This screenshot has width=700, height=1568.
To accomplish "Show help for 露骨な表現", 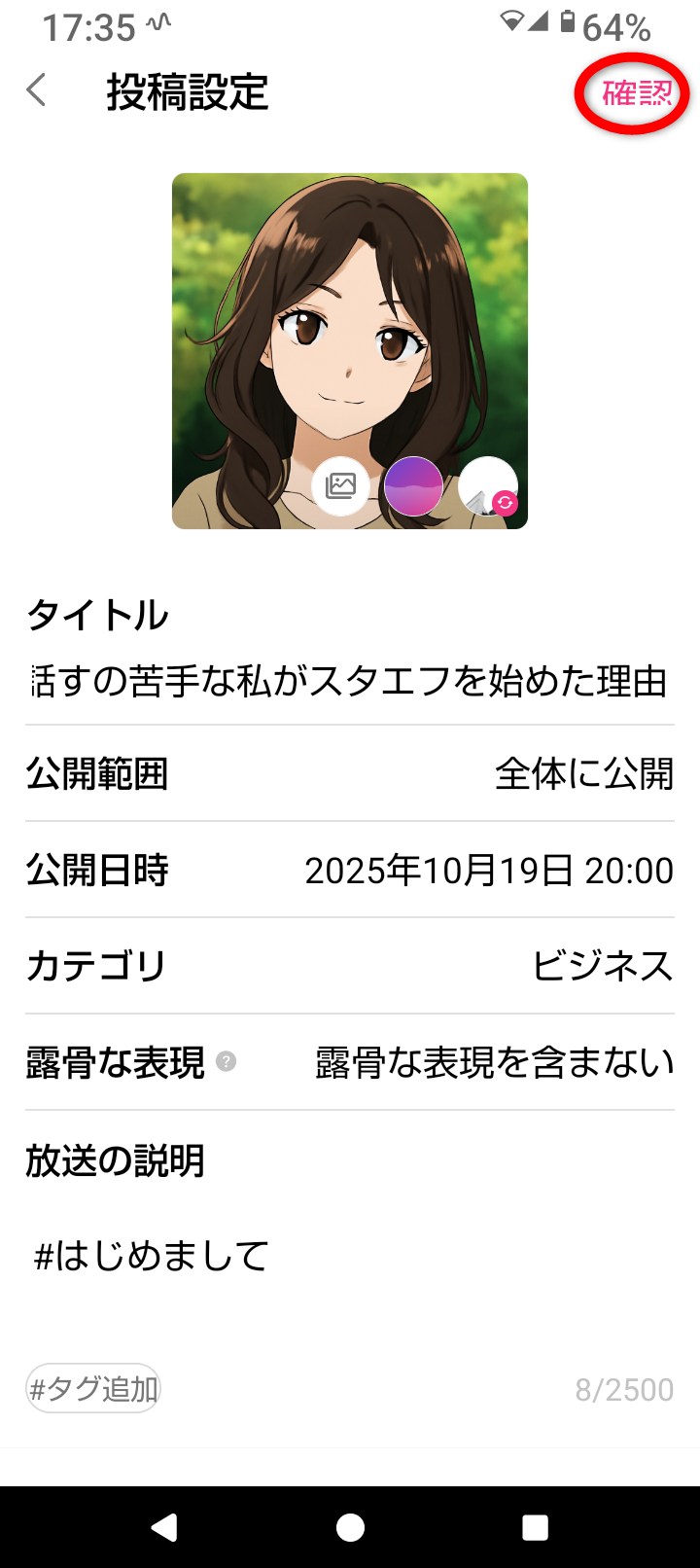I will pyautogui.click(x=227, y=1061).
